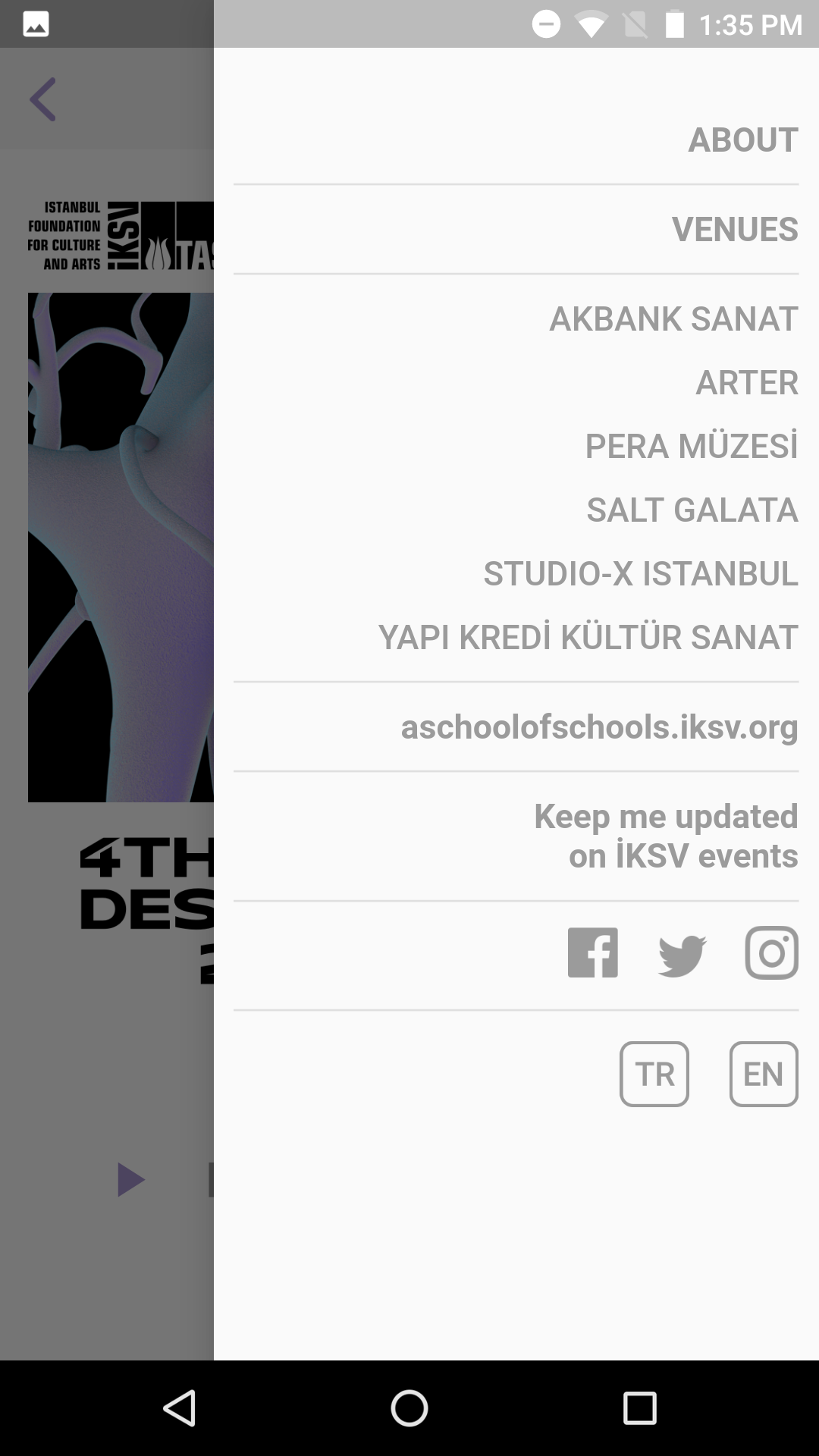The height and width of the screenshot is (1456, 819).
Task: Tap the system home button
Action: point(409,1408)
